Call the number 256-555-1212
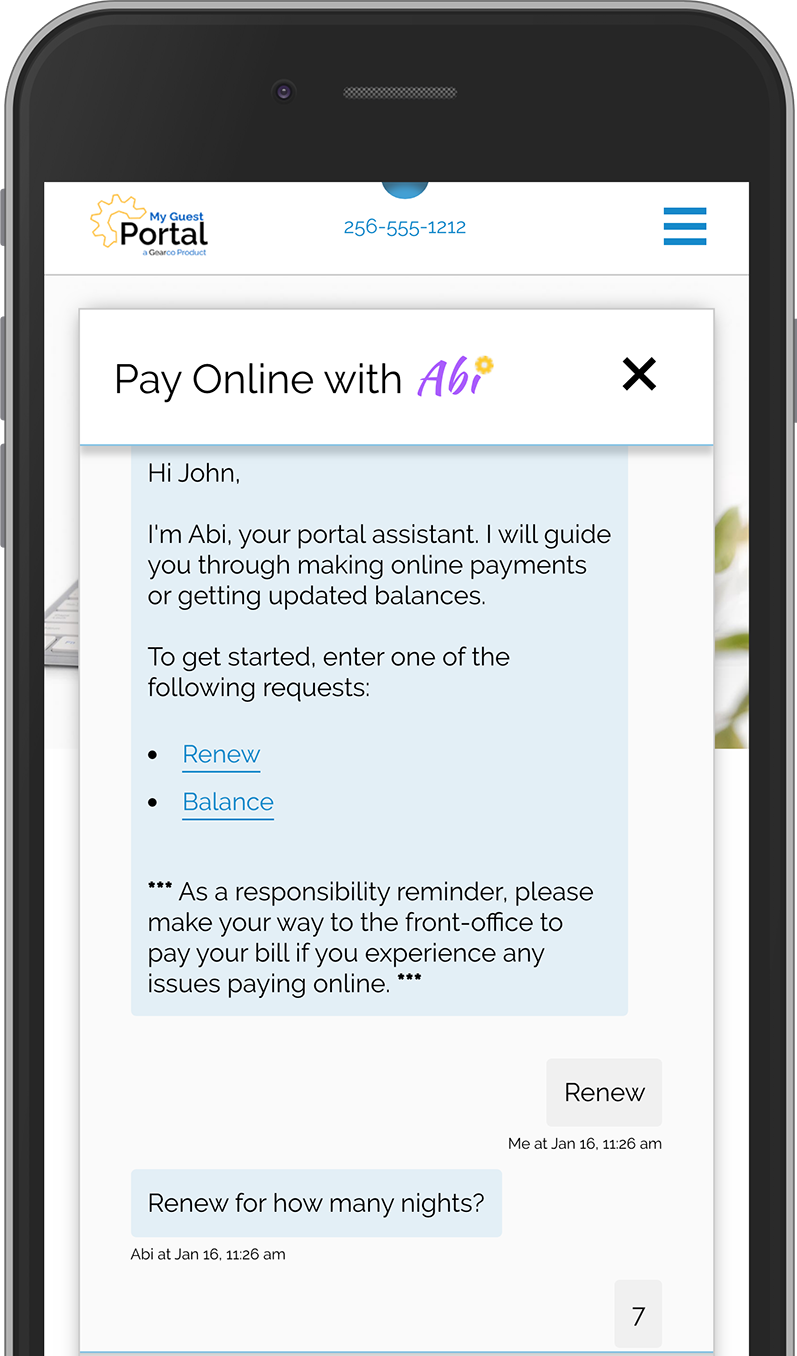 (x=404, y=227)
